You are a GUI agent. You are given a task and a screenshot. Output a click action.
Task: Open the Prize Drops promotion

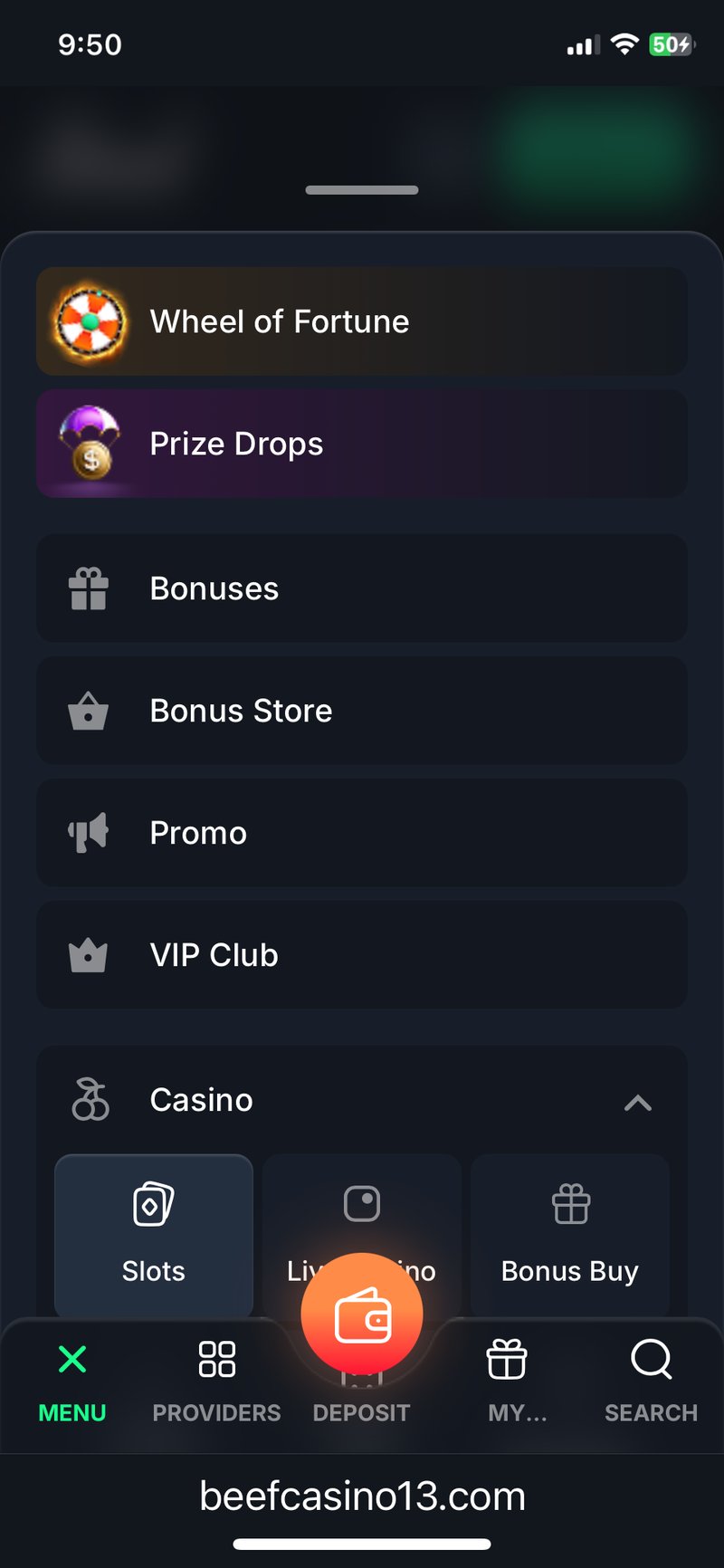point(361,444)
